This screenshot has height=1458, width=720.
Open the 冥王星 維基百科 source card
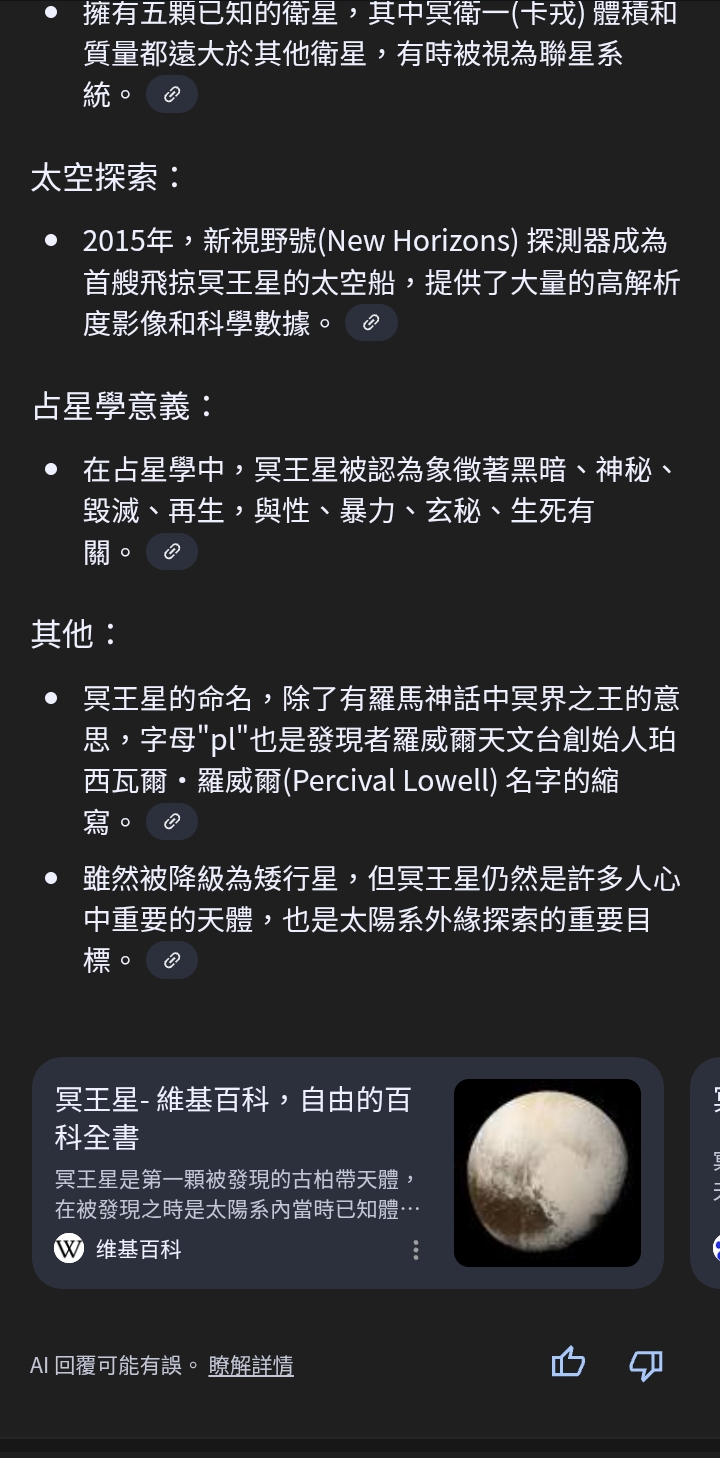[348, 1173]
